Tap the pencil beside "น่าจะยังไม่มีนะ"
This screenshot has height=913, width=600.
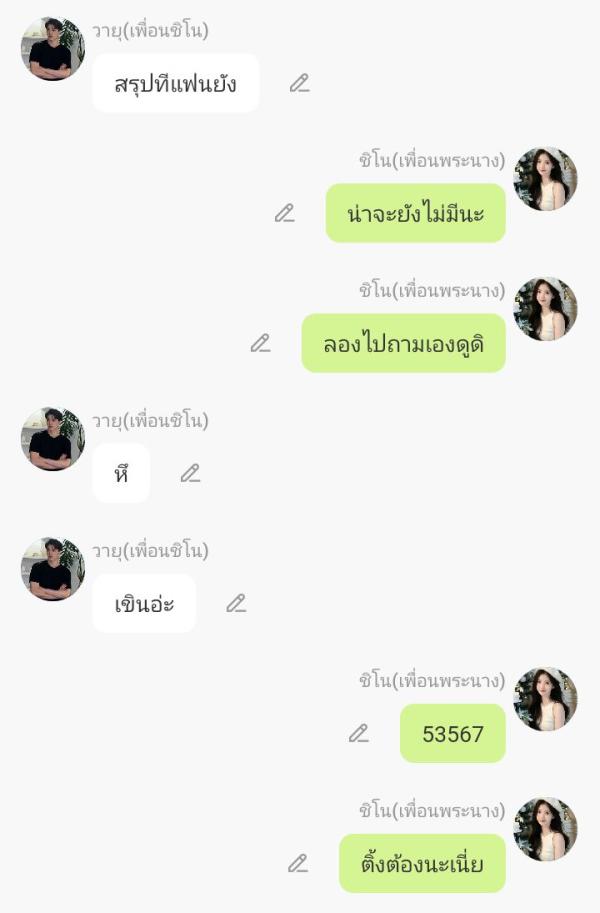coord(284,213)
